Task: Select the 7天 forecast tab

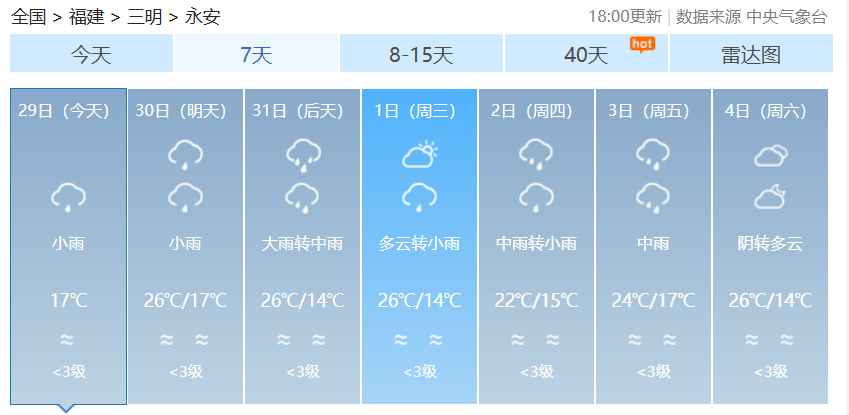Action: (256, 55)
